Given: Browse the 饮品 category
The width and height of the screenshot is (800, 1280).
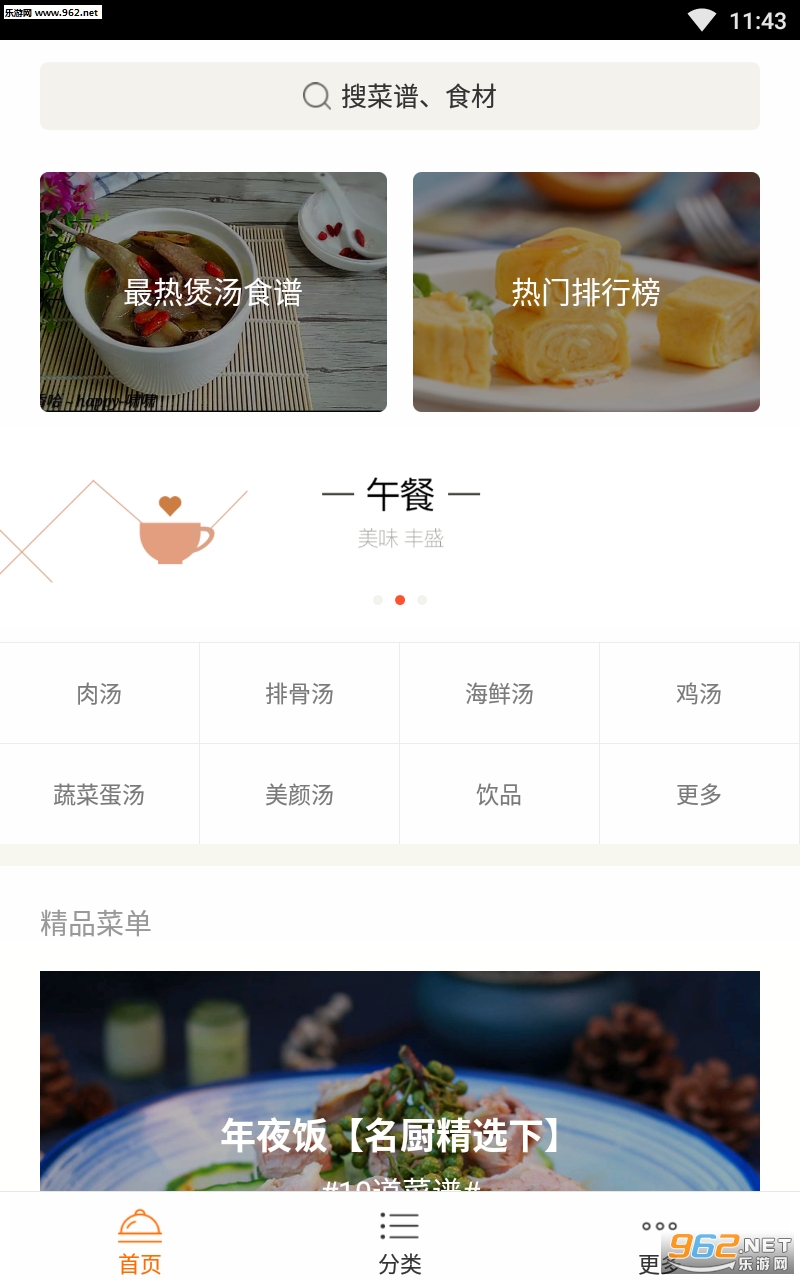Looking at the screenshot, I should tap(499, 795).
